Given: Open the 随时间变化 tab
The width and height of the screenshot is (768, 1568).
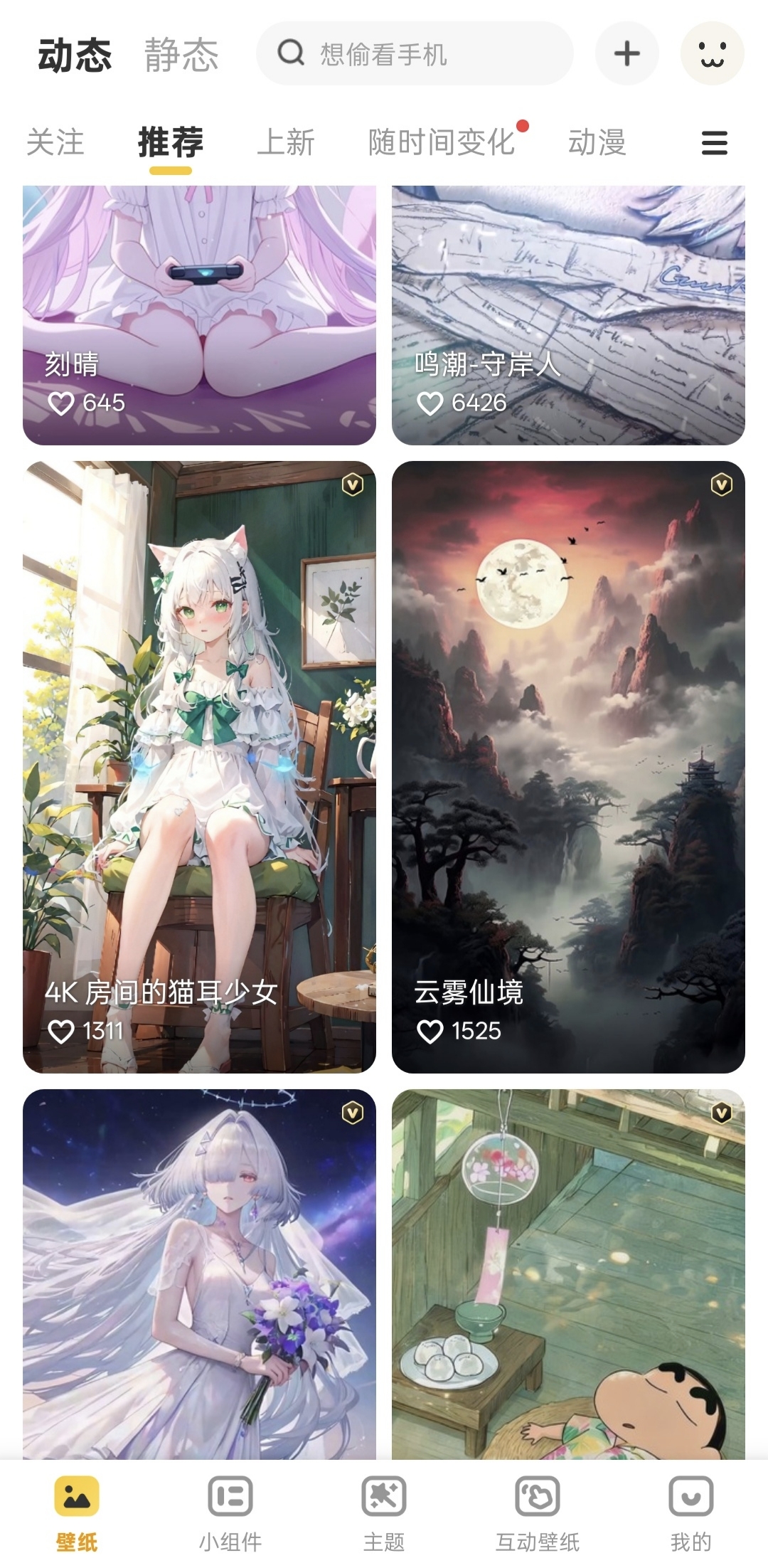Looking at the screenshot, I should click(x=442, y=142).
